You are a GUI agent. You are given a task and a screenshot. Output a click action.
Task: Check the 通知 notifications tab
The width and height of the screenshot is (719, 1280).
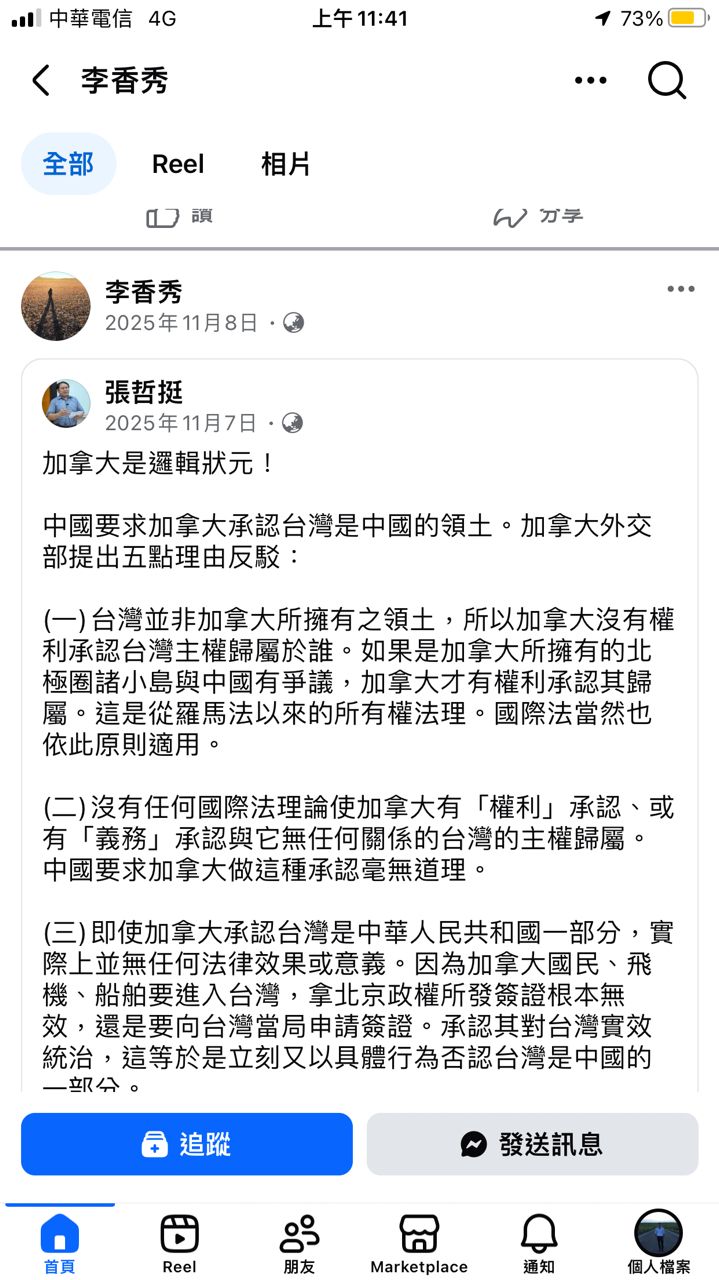[x=539, y=1244]
